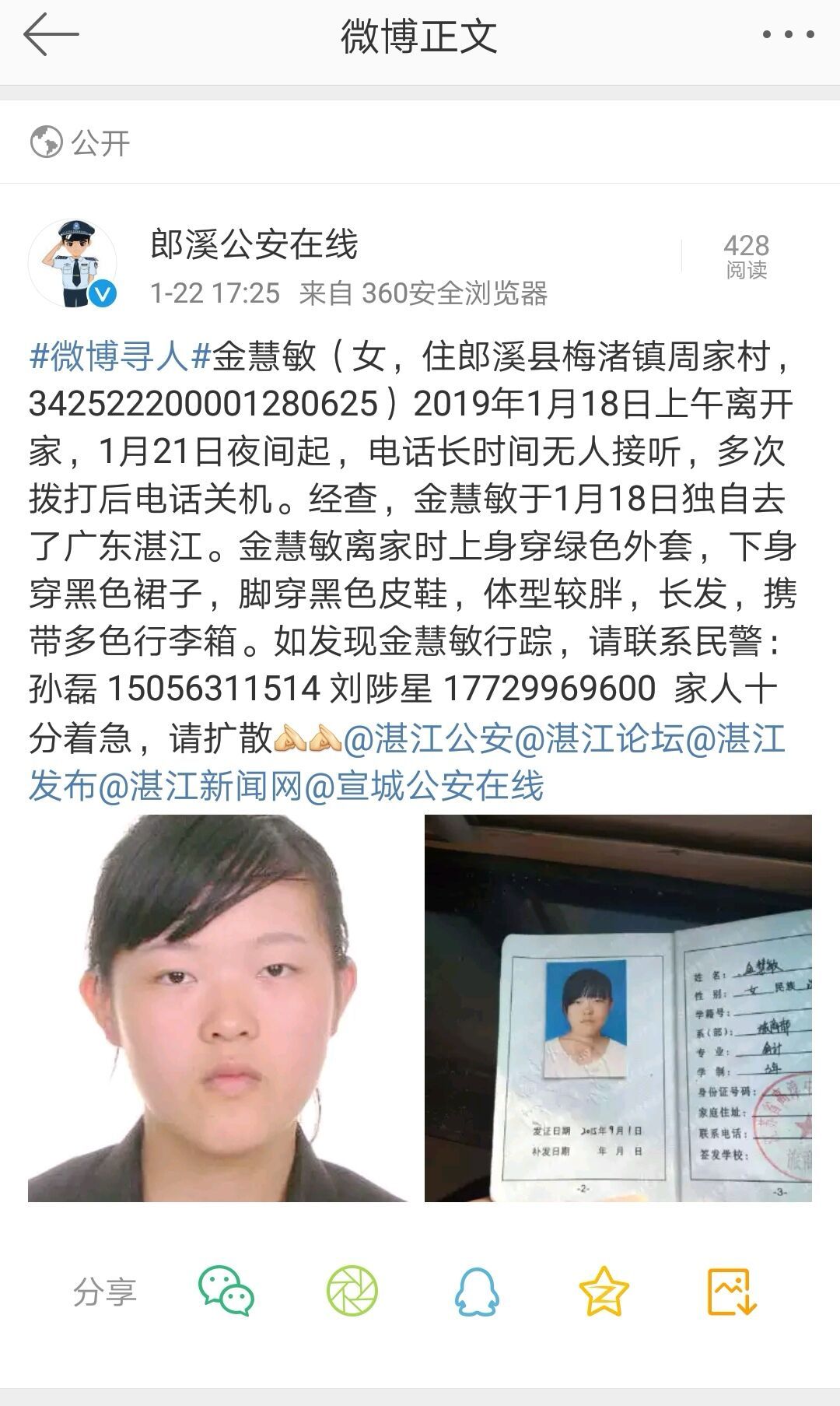Save the post as an image
Viewport: 840px width, 1406px height.
[731, 1292]
